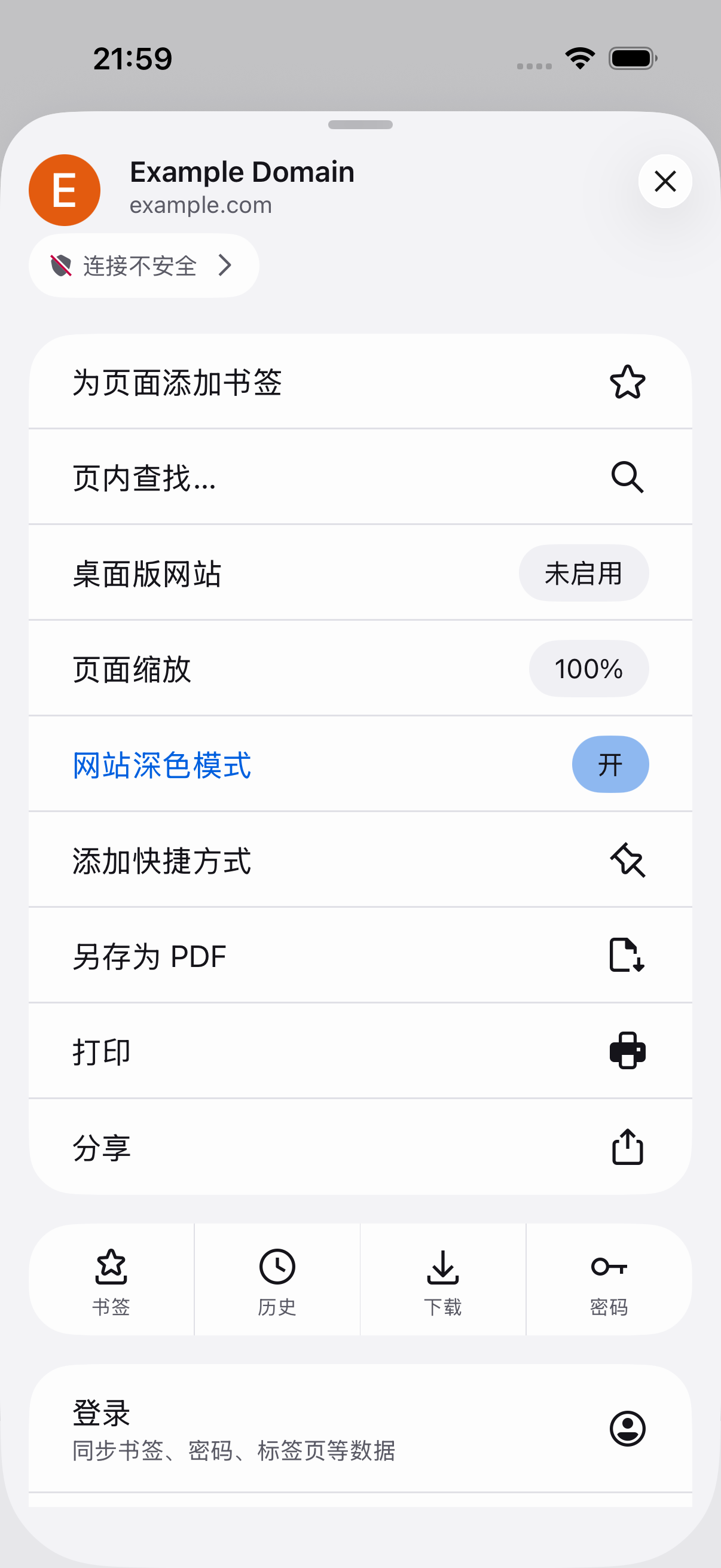Image resolution: width=721 pixels, height=1568 pixels.
Task: Close the menu sheet
Action: 664,181
